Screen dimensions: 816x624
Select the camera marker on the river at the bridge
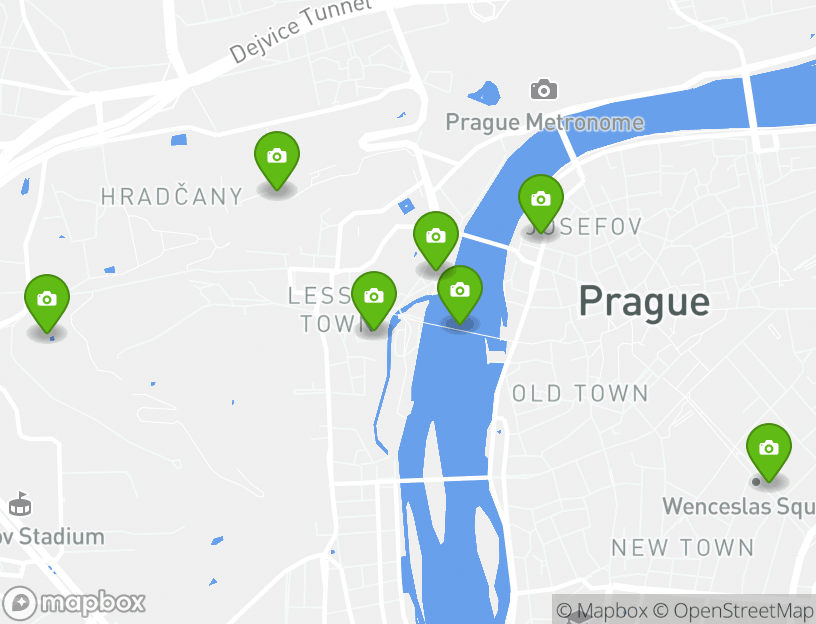pyautogui.click(x=460, y=293)
